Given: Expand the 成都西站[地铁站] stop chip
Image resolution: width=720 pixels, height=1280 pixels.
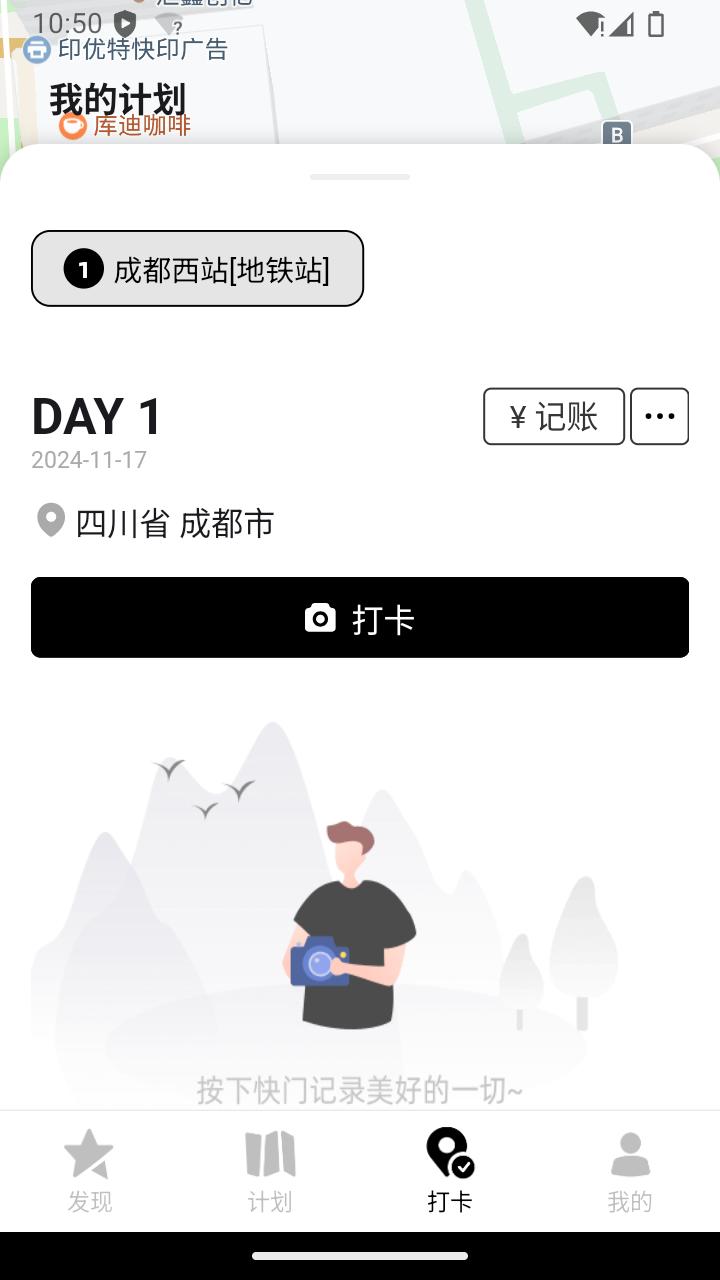Looking at the screenshot, I should [x=197, y=268].
